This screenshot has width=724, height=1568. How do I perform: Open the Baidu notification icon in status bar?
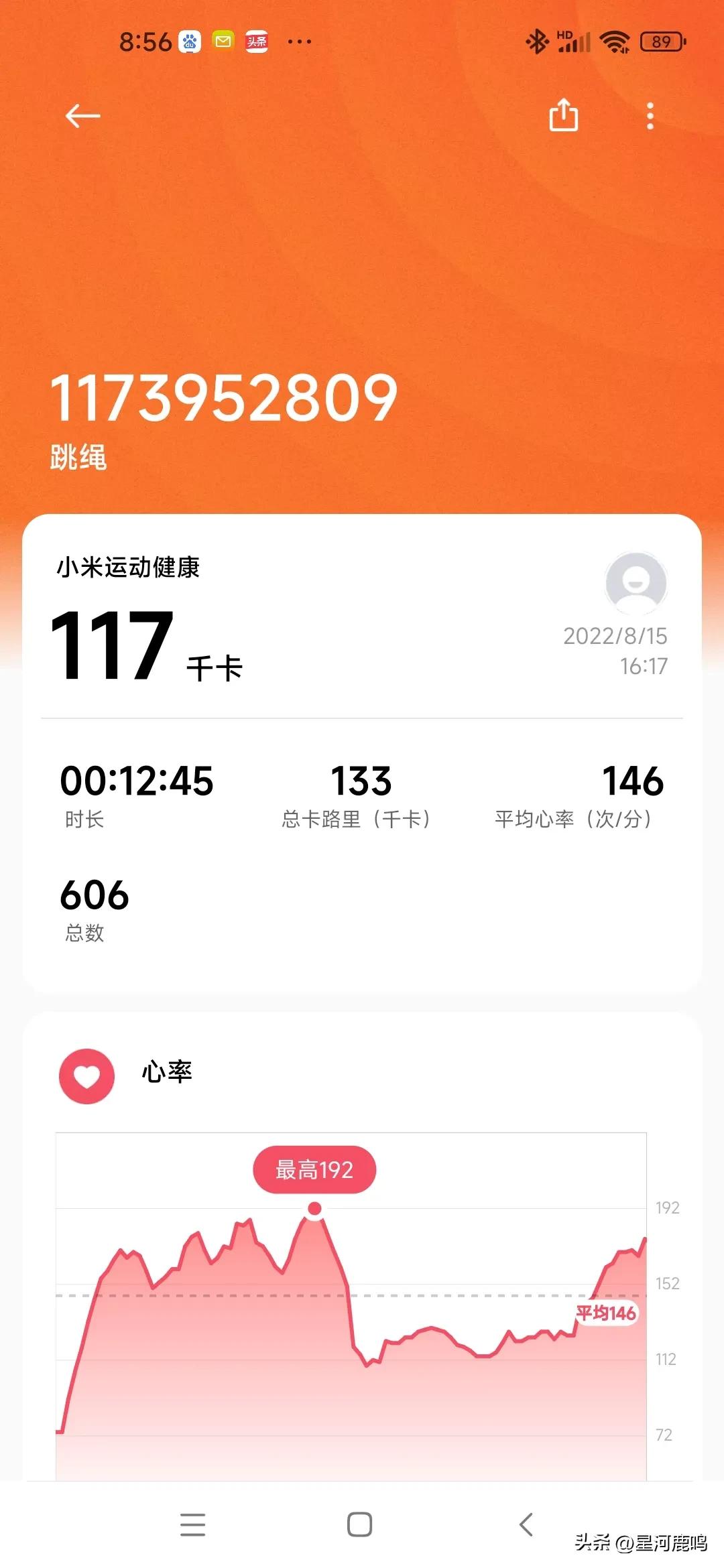(190, 42)
